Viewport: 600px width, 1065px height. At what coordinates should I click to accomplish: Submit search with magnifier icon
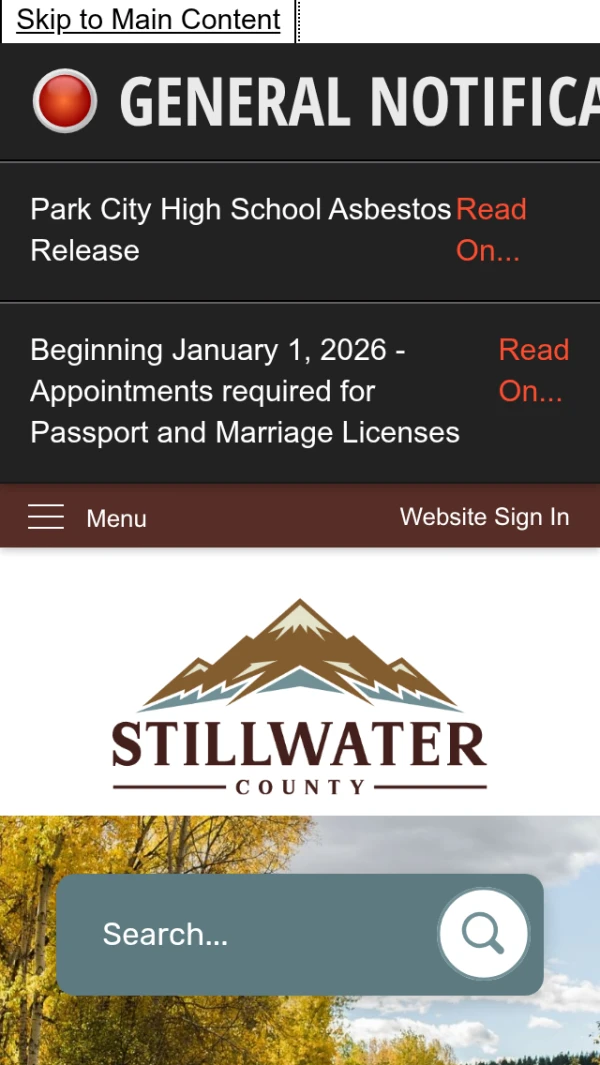(x=483, y=934)
